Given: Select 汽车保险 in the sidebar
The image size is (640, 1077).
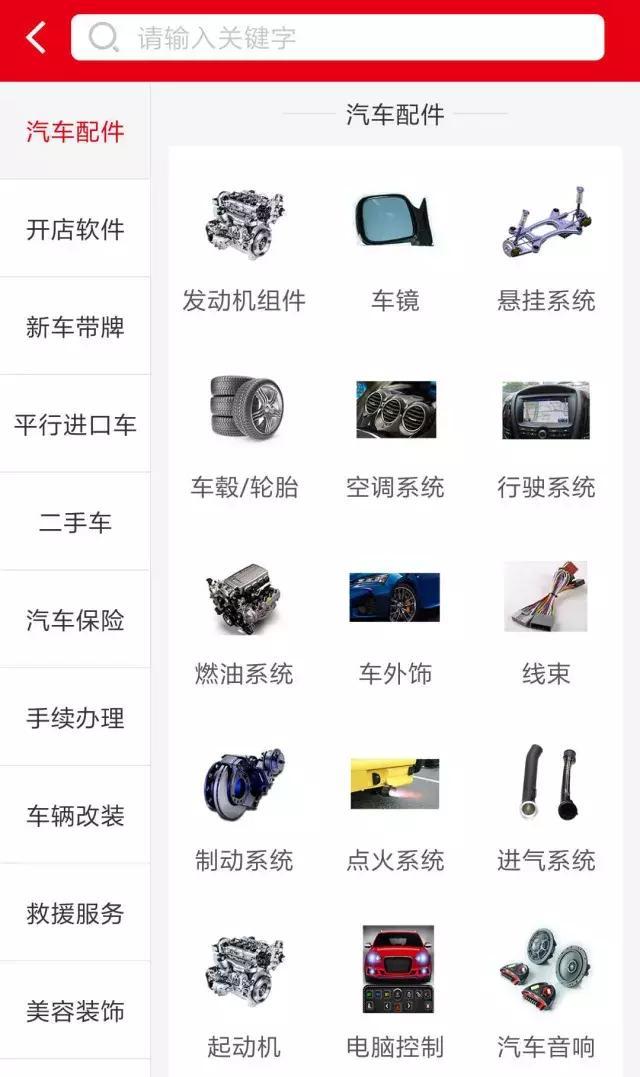Looking at the screenshot, I should 75,619.
